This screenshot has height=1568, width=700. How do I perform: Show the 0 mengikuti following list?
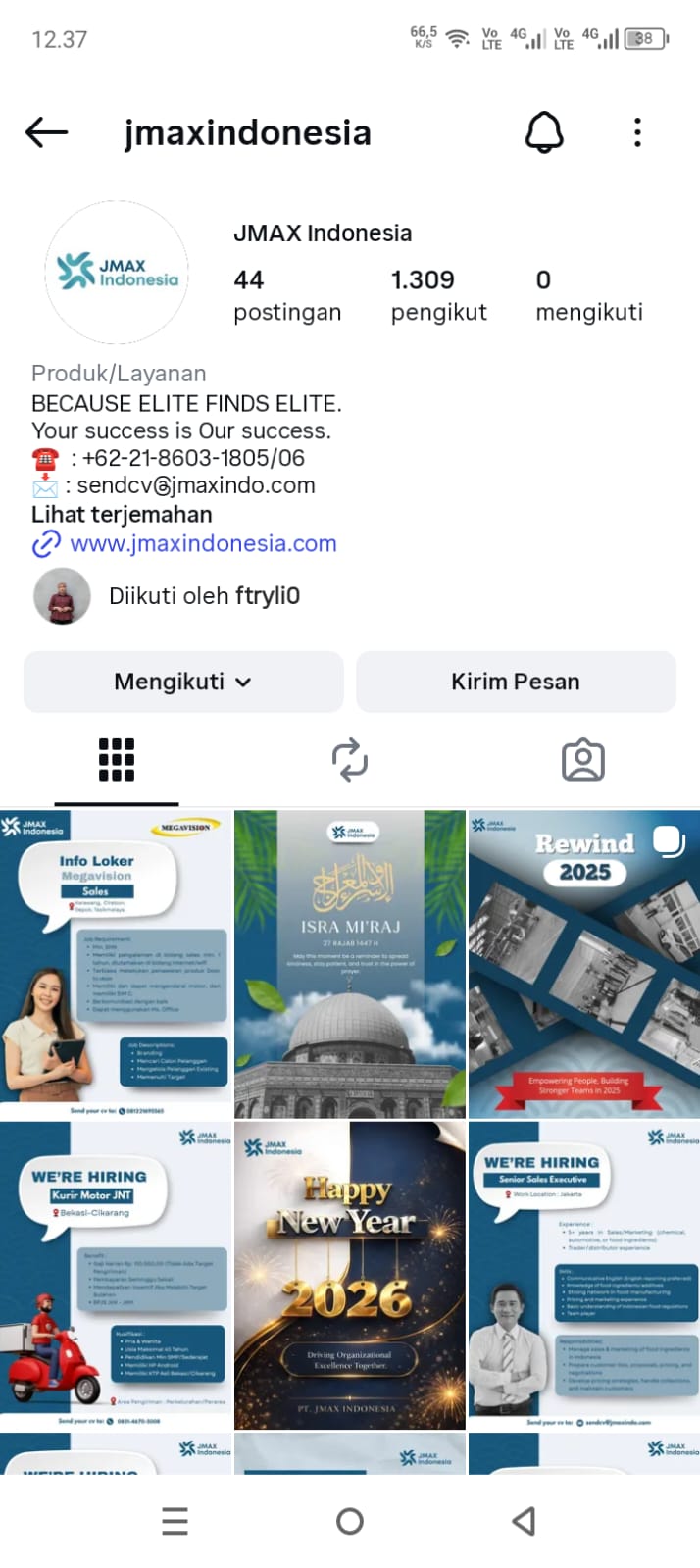pyautogui.click(x=588, y=295)
